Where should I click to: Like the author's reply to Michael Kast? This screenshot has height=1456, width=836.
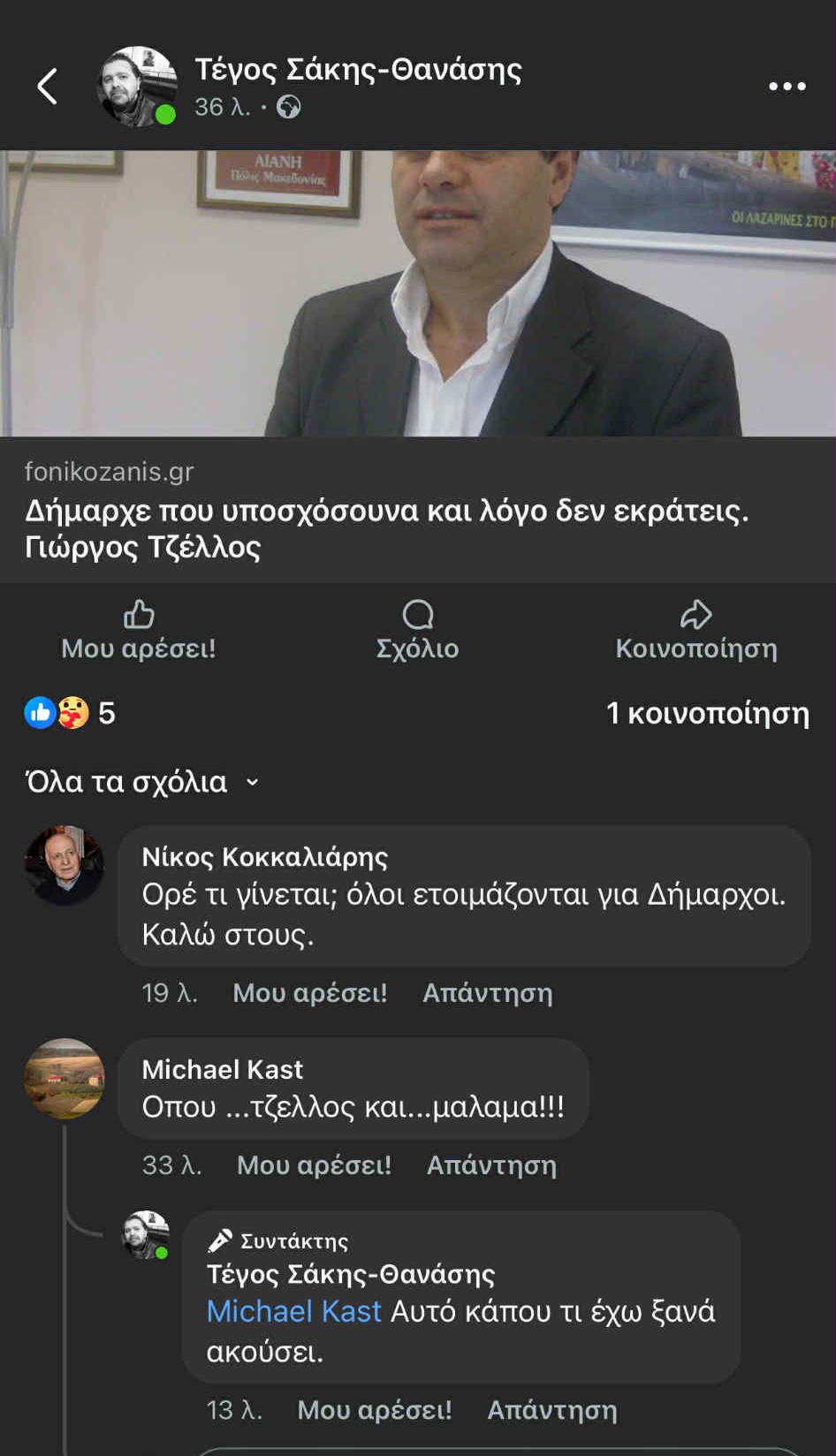click(374, 1410)
